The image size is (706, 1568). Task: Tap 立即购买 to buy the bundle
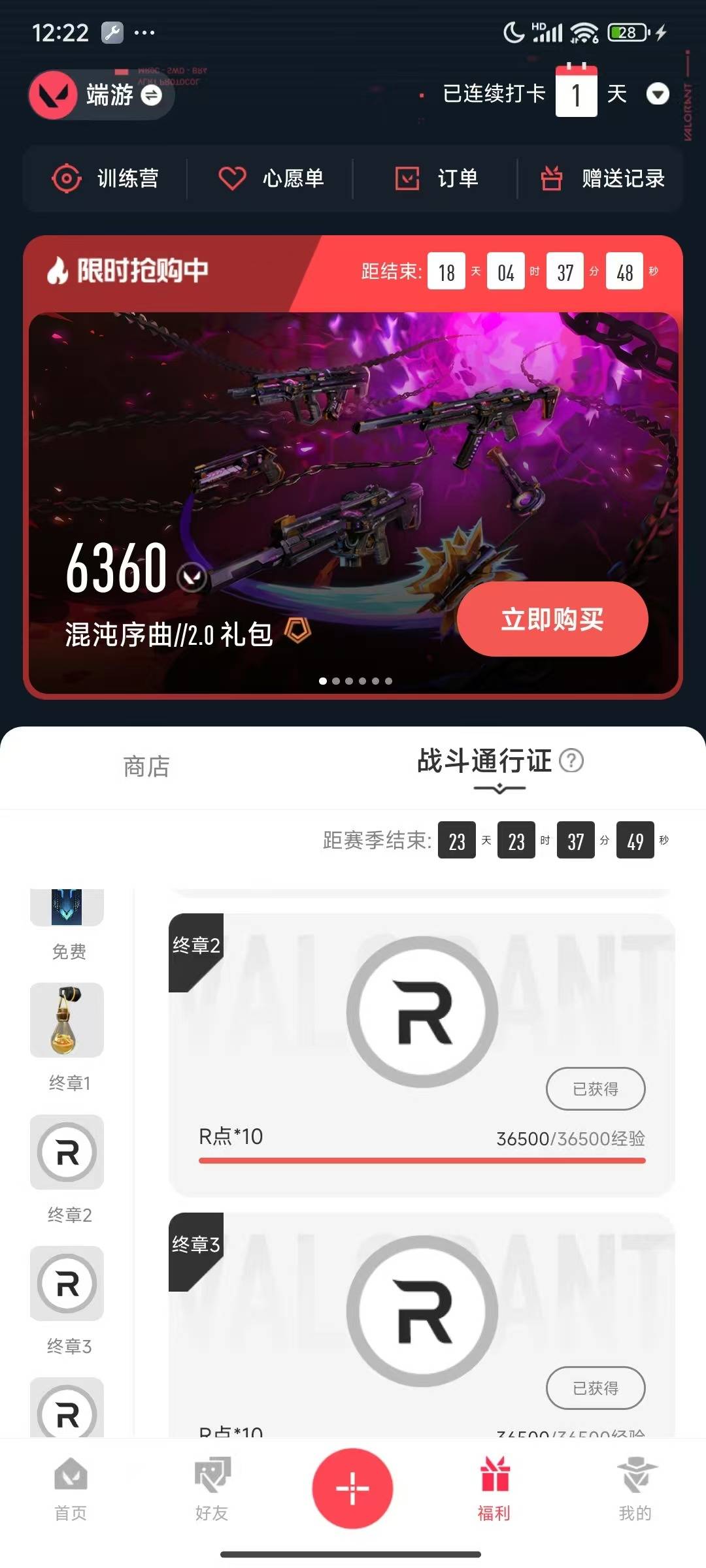[552, 619]
